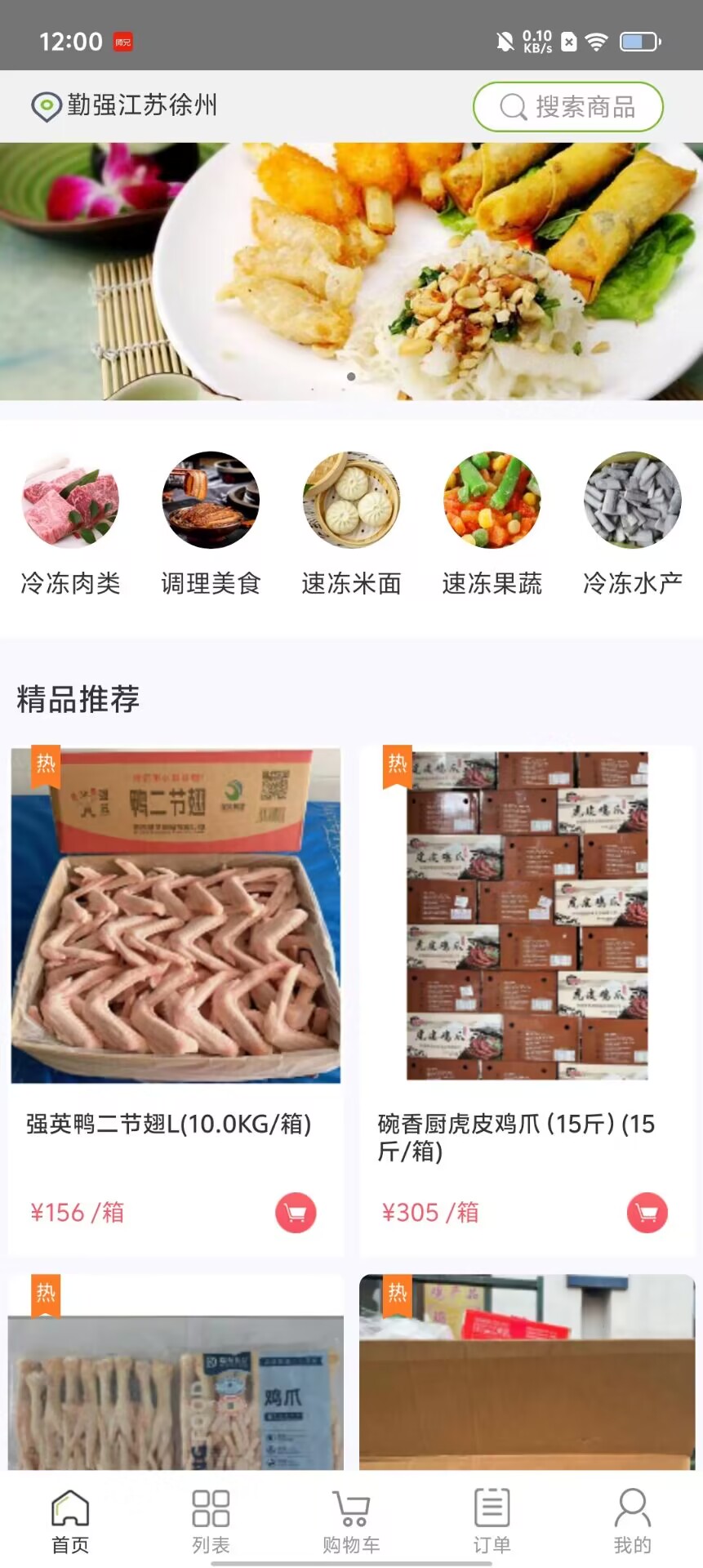Open the 鸡爪 package product card
The width and height of the screenshot is (703, 1568).
coord(176,1380)
